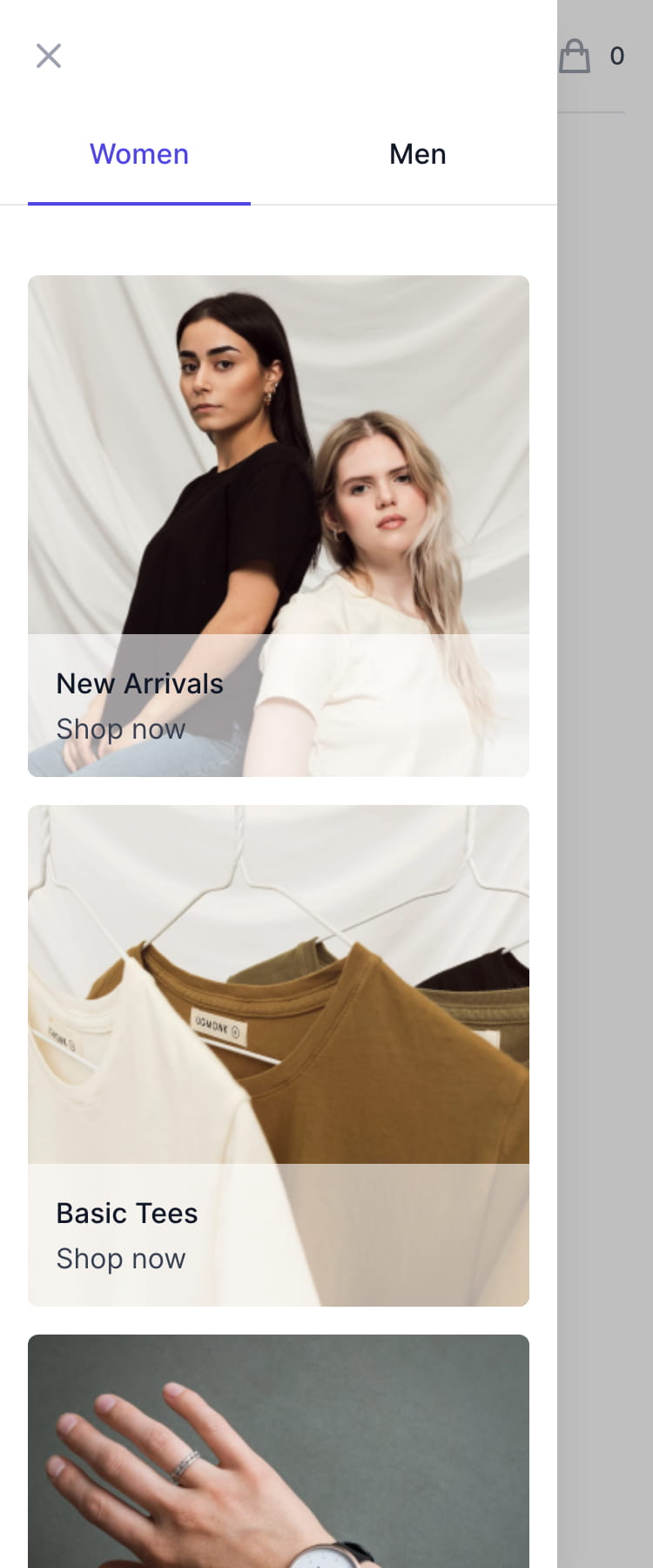Select the Women tab
This screenshot has width=653, height=1568.
pos(139,154)
